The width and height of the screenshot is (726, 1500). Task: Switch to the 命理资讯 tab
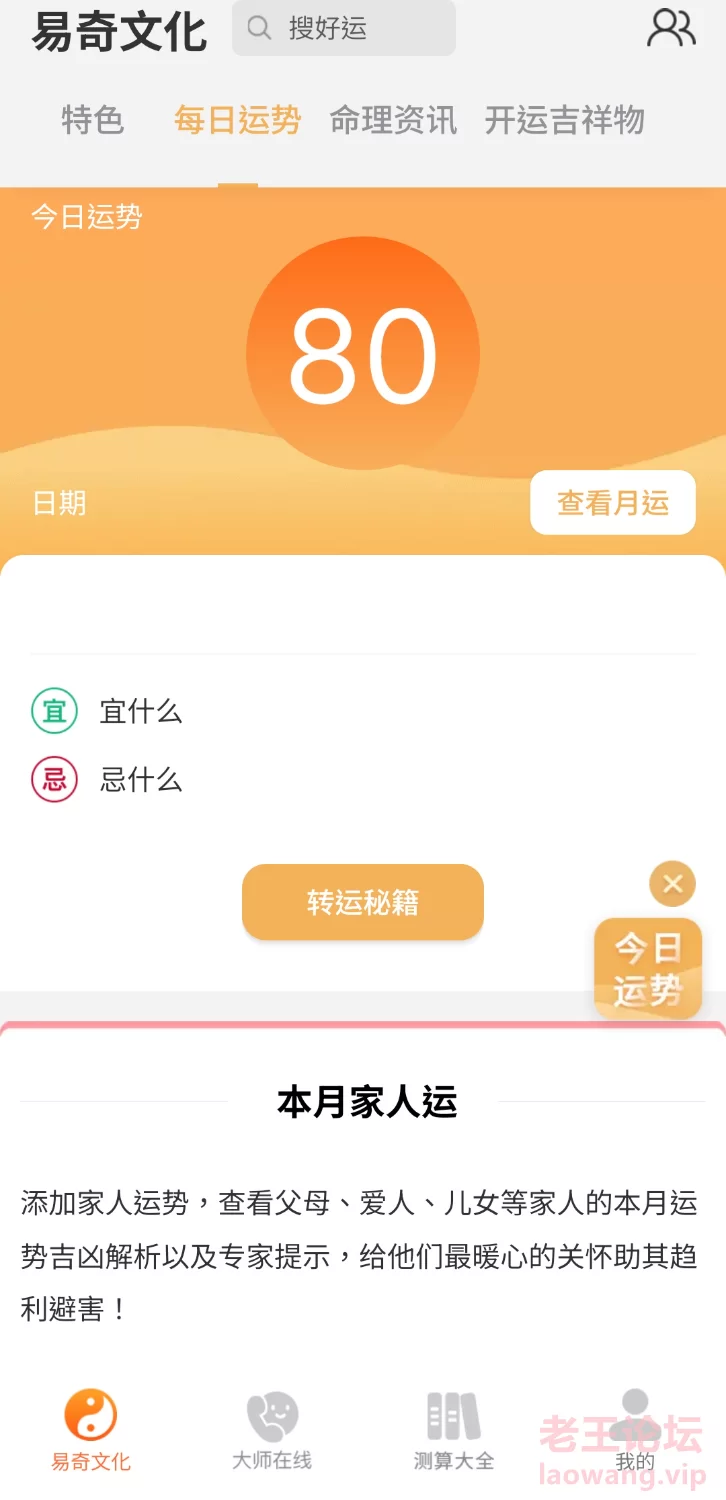[393, 120]
